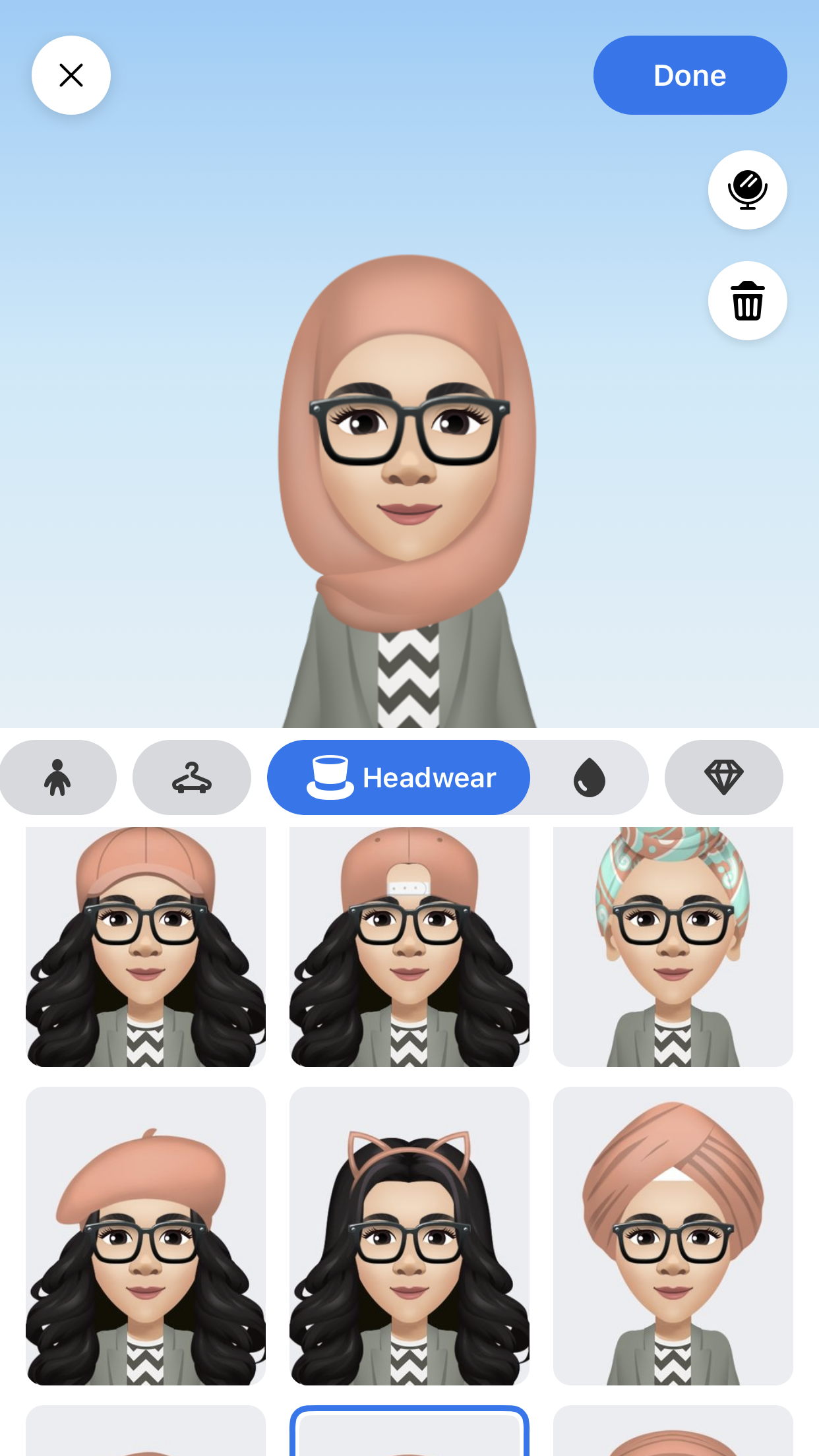Tap Done to save avatar
Image resolution: width=819 pixels, height=1456 pixels.
pos(690,75)
